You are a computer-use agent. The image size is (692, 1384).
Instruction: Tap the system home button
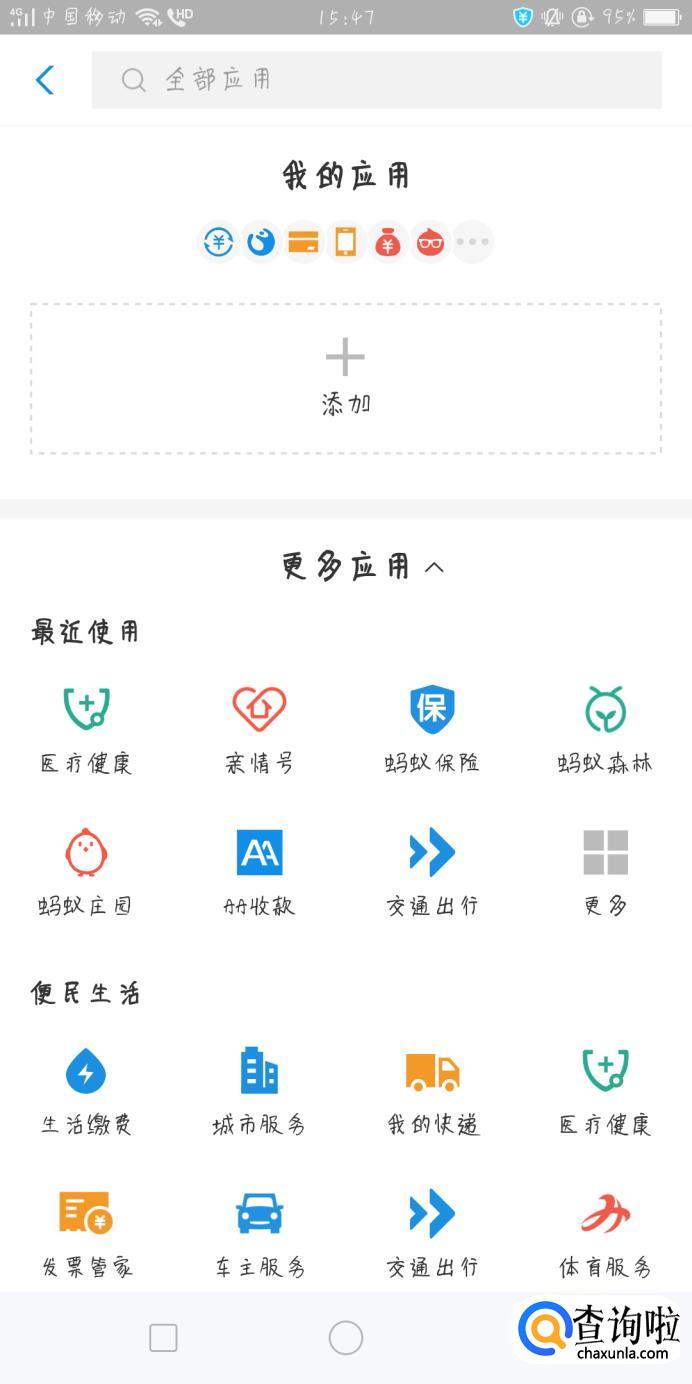coord(346,1338)
